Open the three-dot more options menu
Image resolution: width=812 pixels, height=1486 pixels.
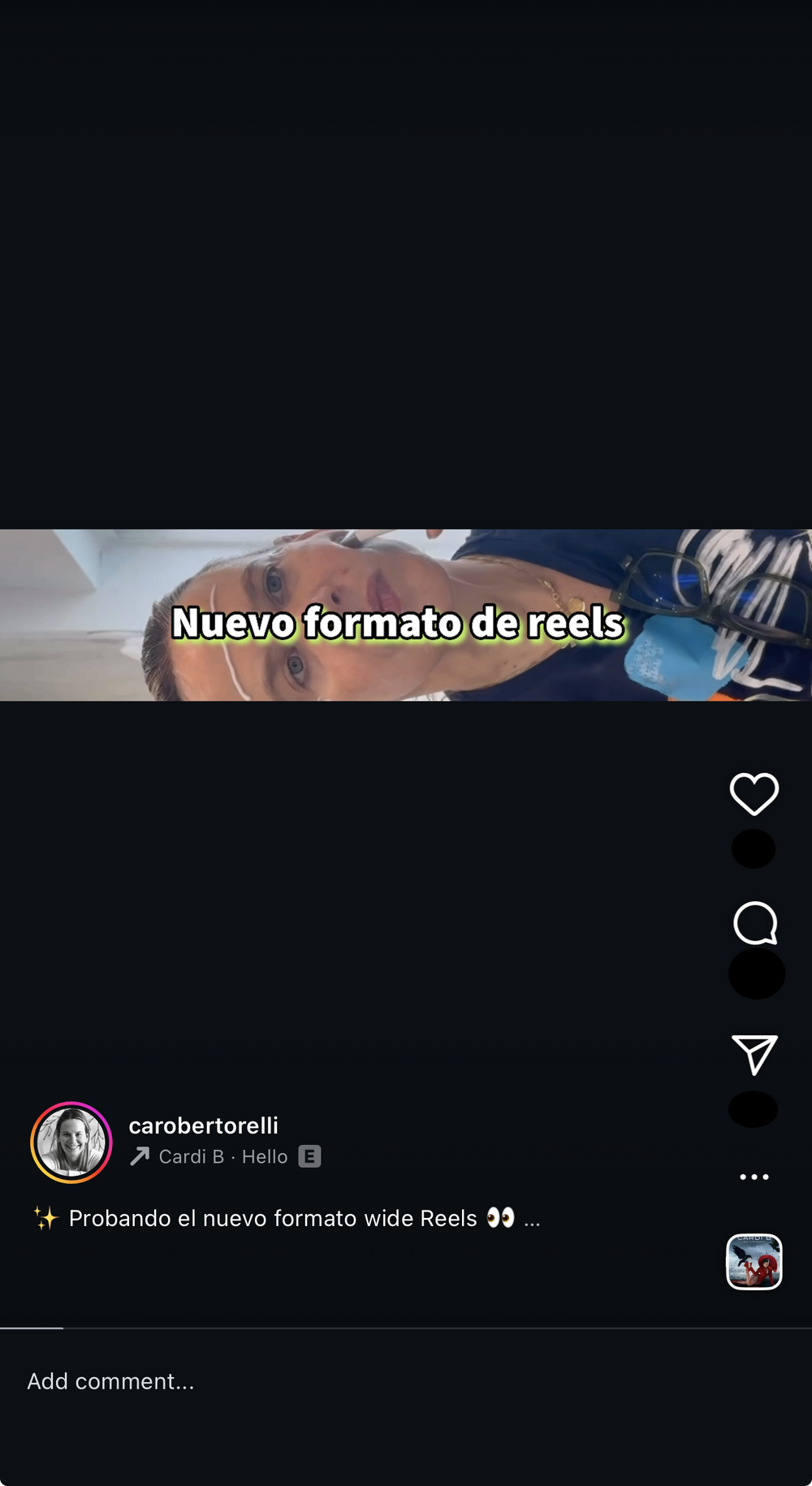click(x=754, y=1177)
